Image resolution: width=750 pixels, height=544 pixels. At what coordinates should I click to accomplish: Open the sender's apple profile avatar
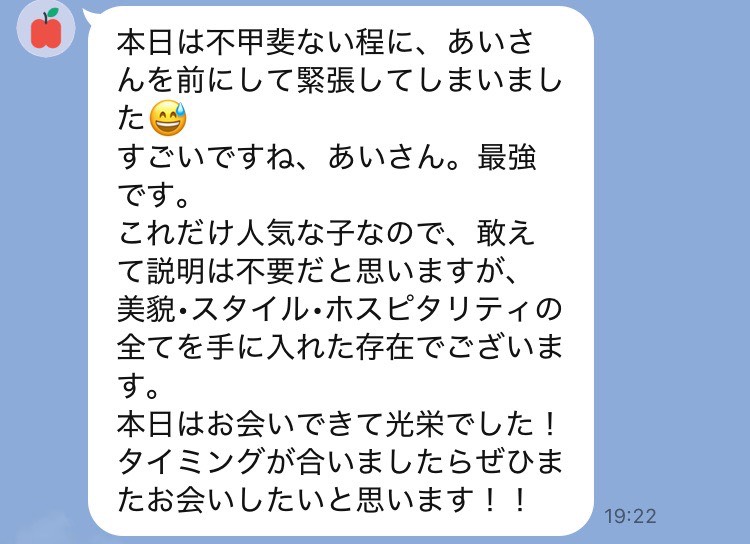point(44,27)
